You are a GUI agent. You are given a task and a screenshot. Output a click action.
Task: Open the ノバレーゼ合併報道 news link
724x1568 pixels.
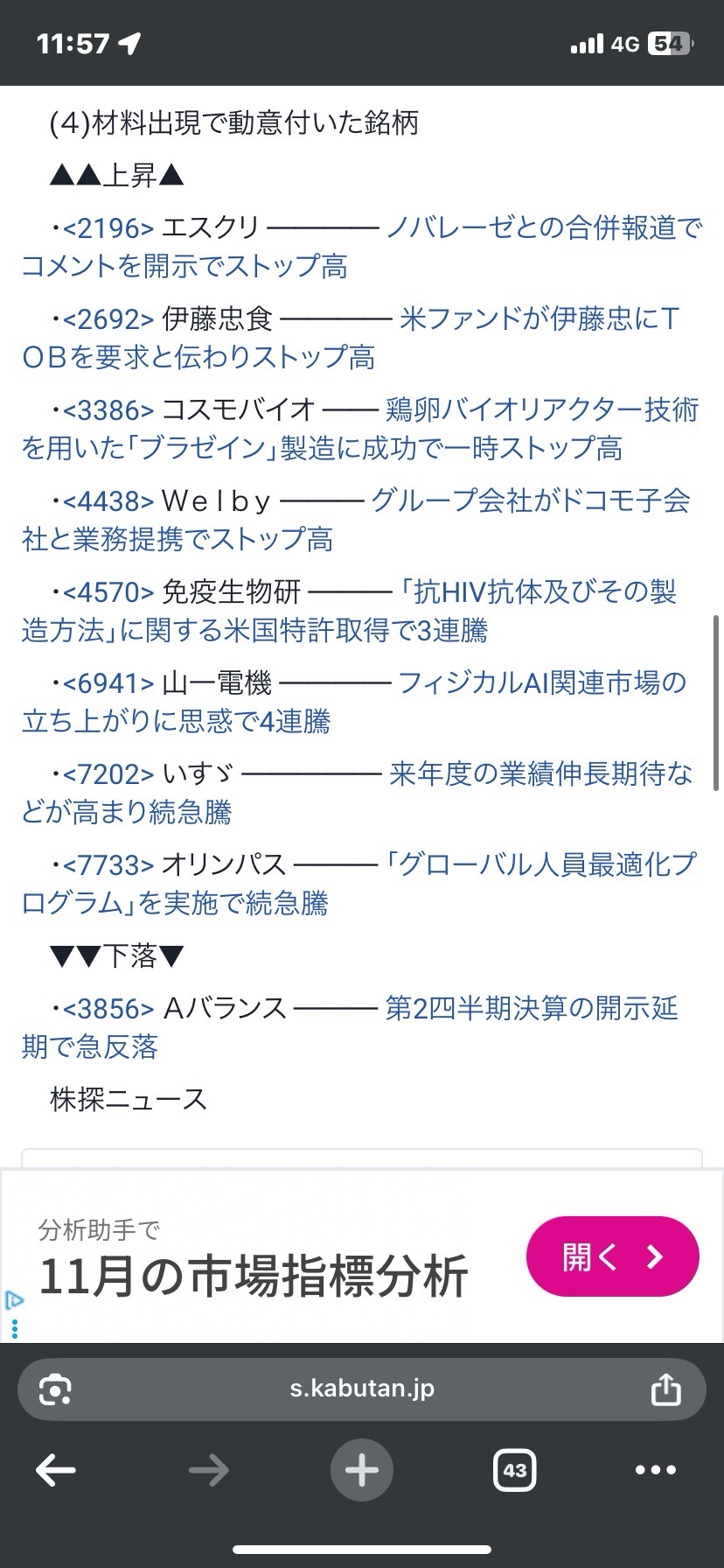(x=542, y=228)
